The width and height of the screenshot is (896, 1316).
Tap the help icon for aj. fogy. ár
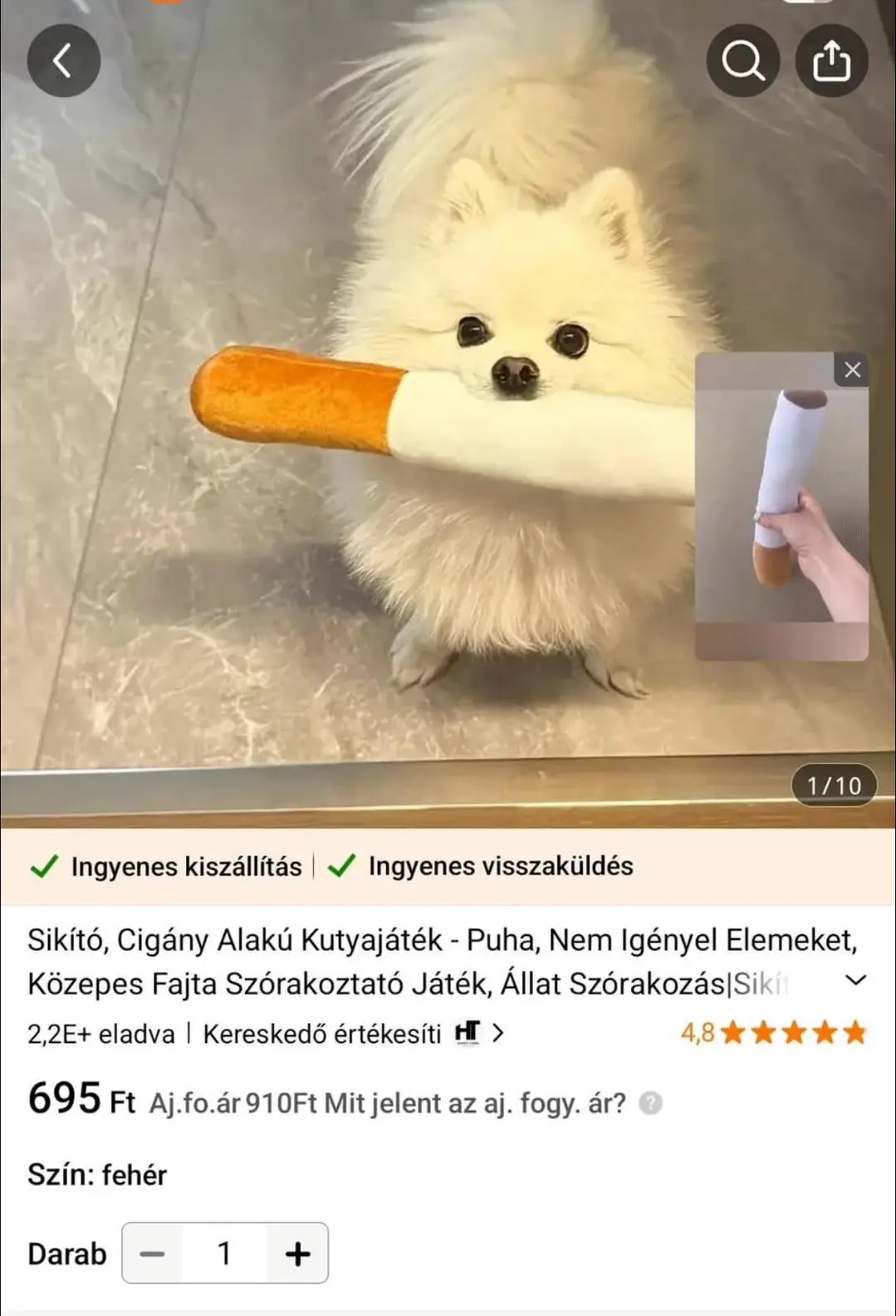(x=651, y=1103)
